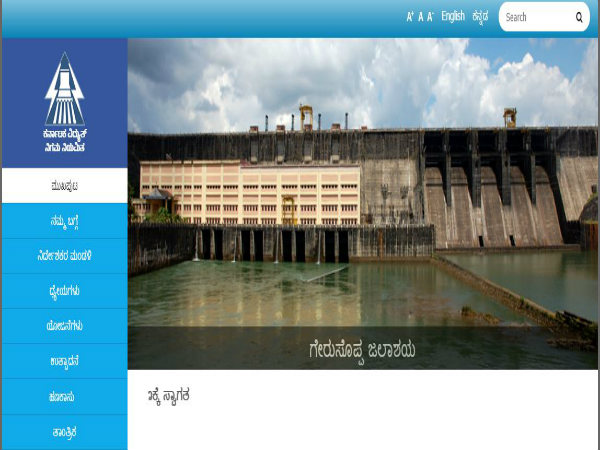This screenshot has width=600, height=450.
Task: Switch language to English
Action: (453, 16)
